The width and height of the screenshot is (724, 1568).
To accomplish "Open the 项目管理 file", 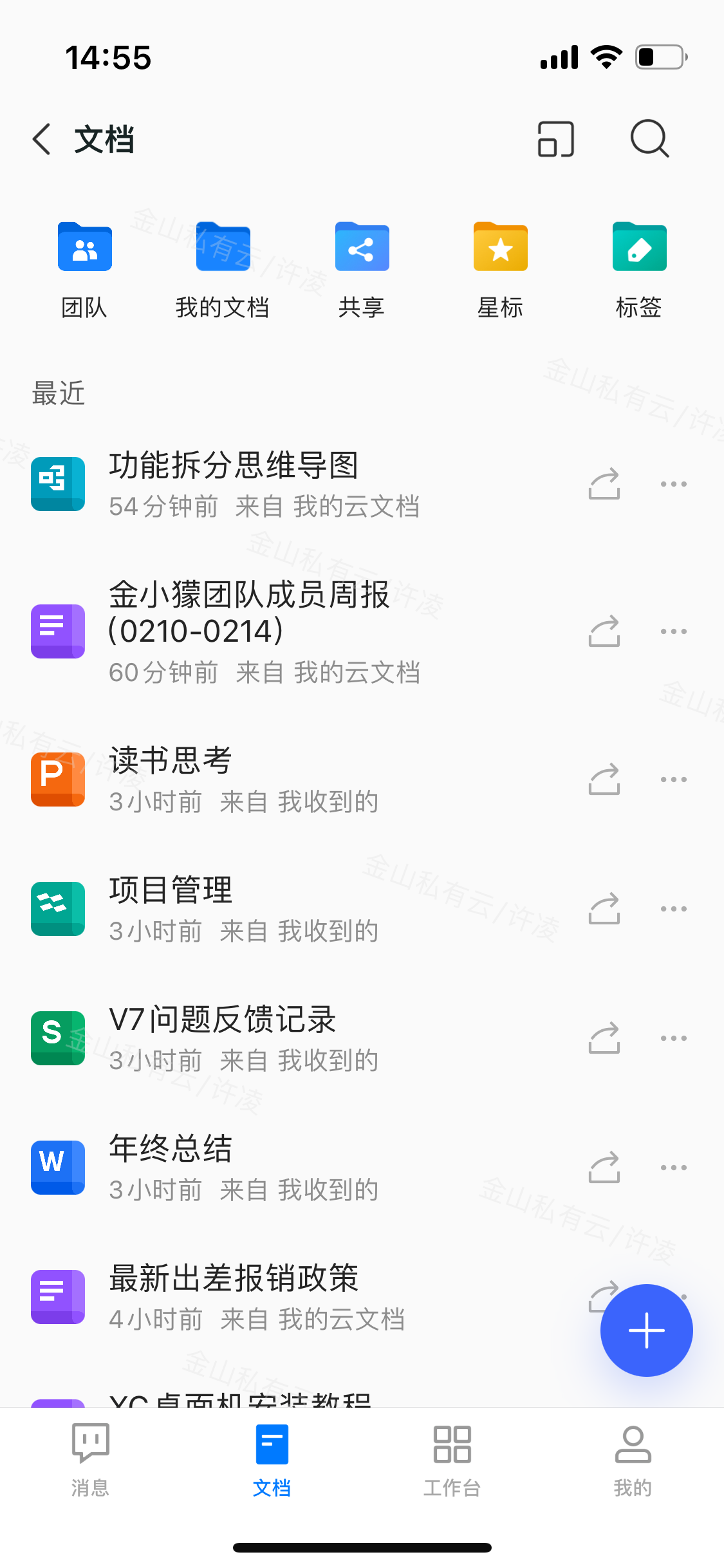I will point(257,908).
